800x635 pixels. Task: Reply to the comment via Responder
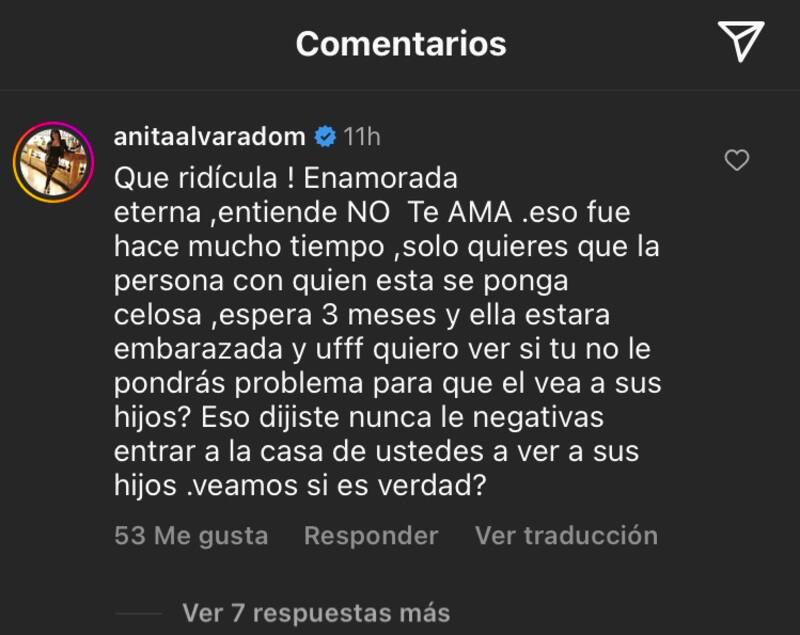371,536
